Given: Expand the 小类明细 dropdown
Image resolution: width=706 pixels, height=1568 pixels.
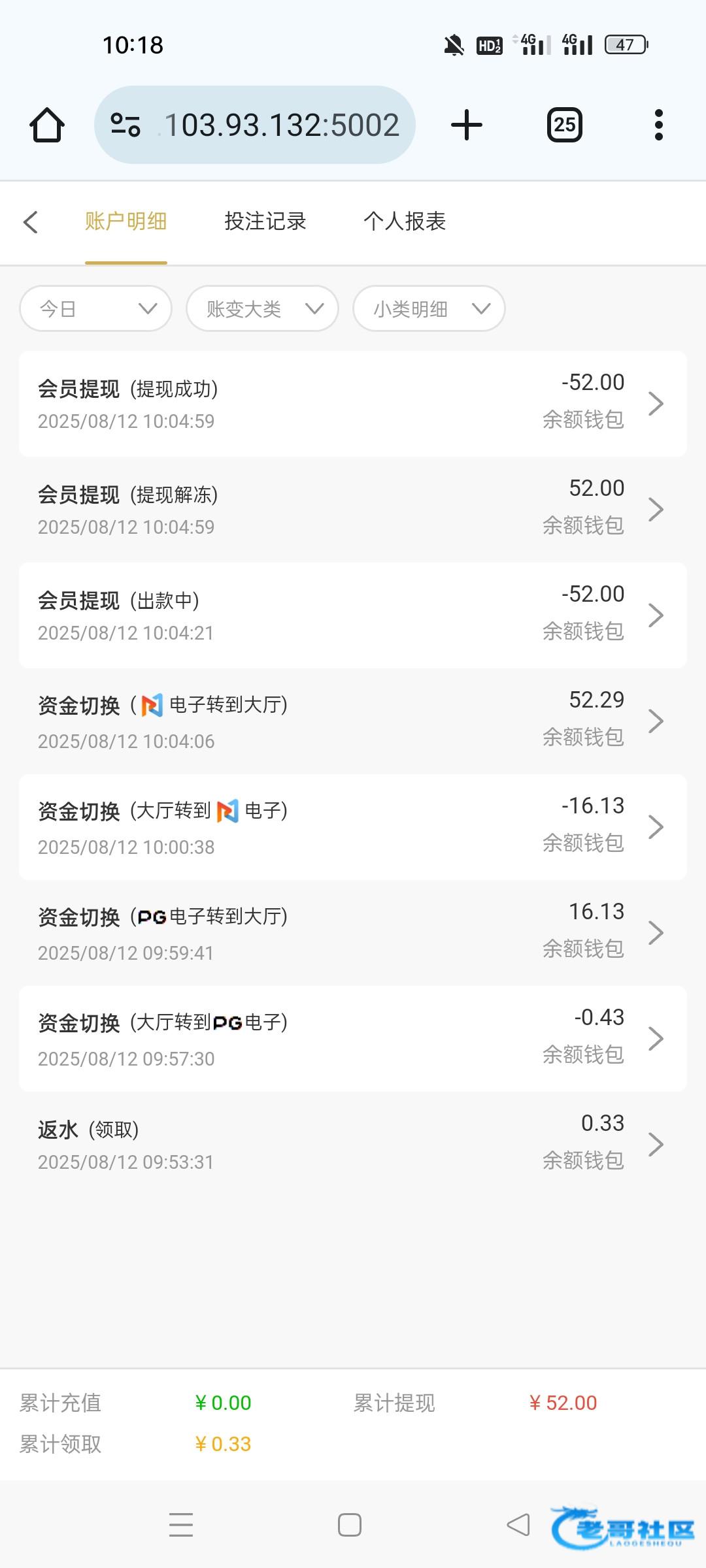Looking at the screenshot, I should pyautogui.click(x=429, y=308).
